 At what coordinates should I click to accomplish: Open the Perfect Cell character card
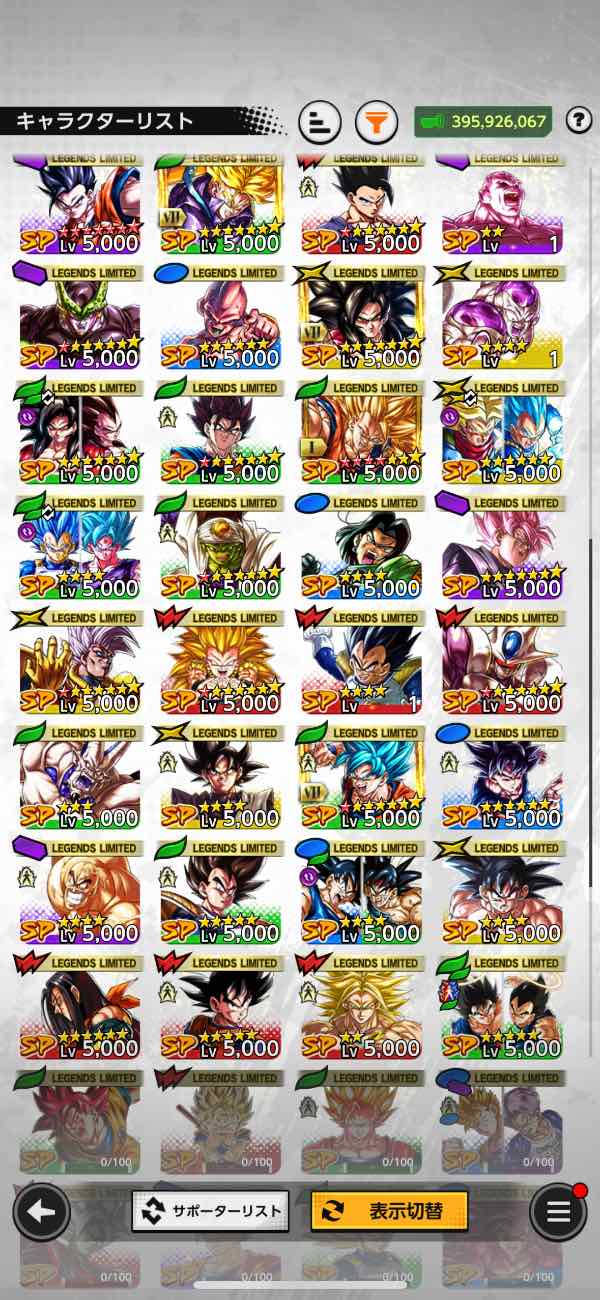[80, 320]
